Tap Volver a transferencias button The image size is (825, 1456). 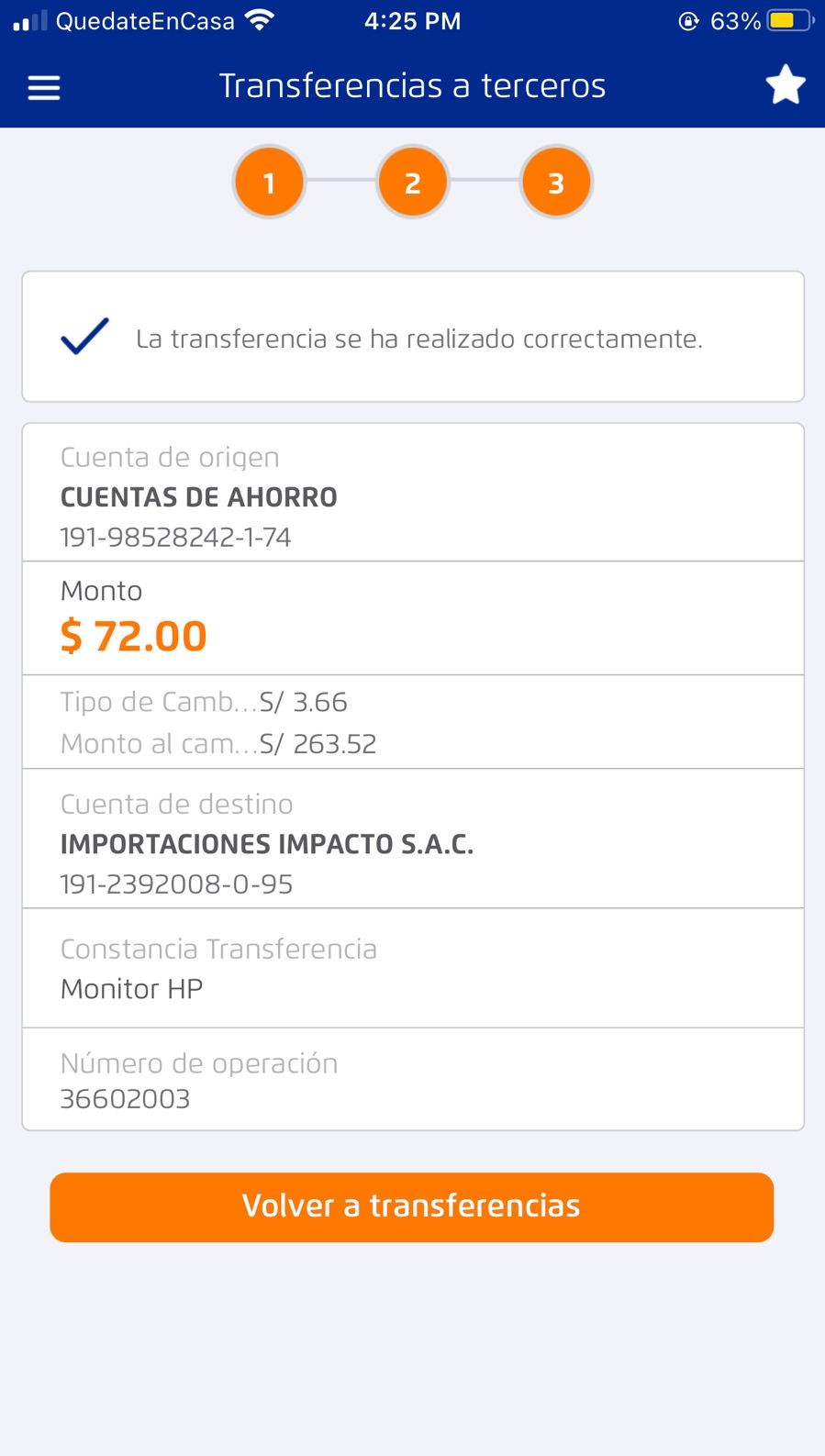tap(411, 1206)
